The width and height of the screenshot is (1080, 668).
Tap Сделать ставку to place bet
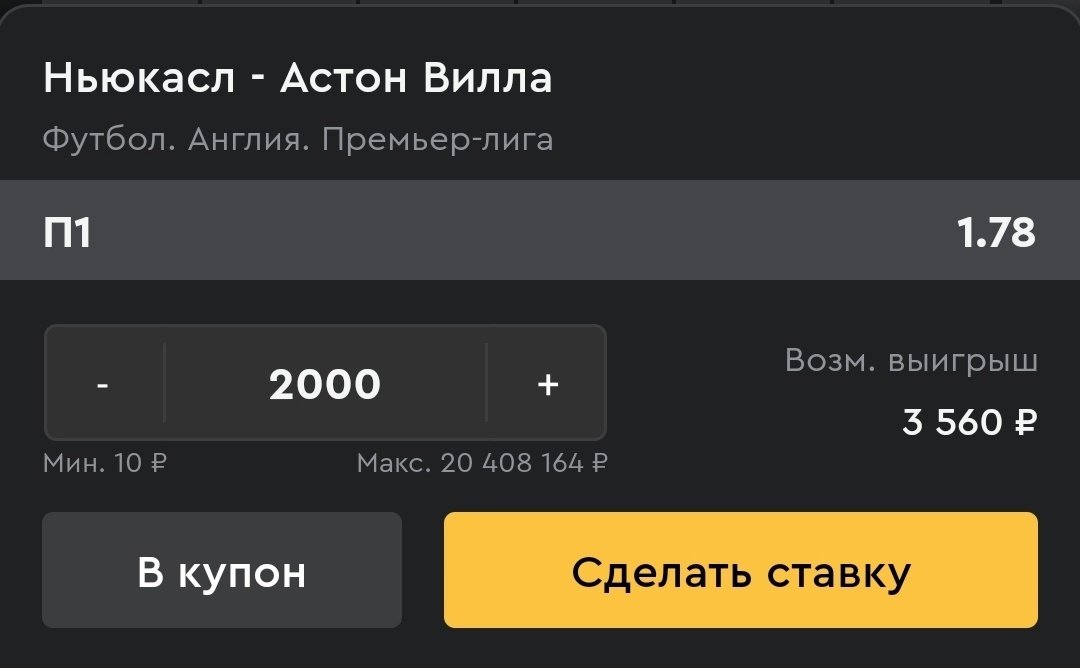[741, 571]
